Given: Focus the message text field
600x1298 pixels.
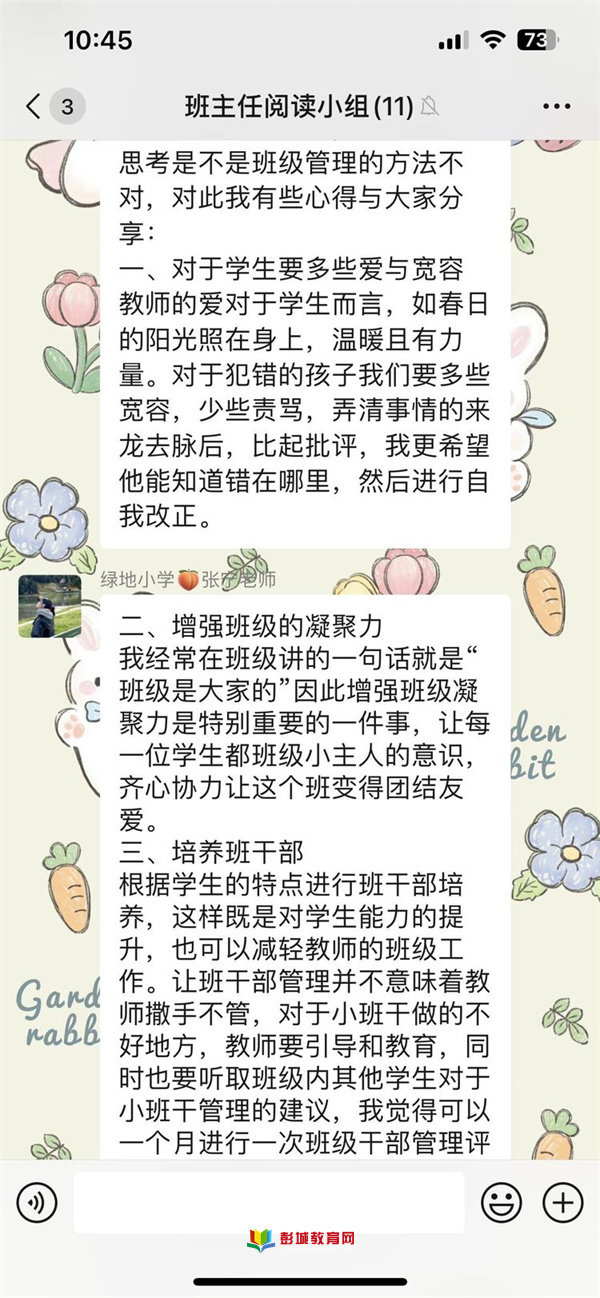Looking at the screenshot, I should click(x=268, y=1202).
